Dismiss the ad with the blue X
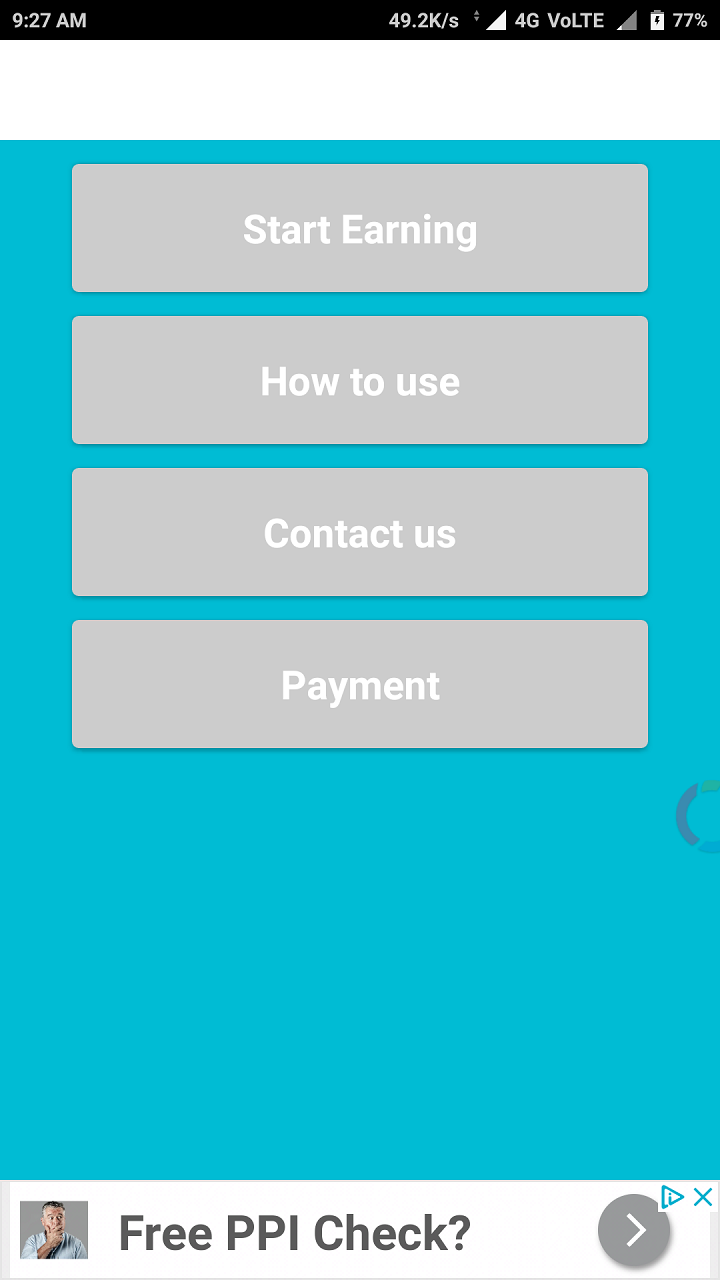Screen dimensions: 720x1280 coord(704,1197)
